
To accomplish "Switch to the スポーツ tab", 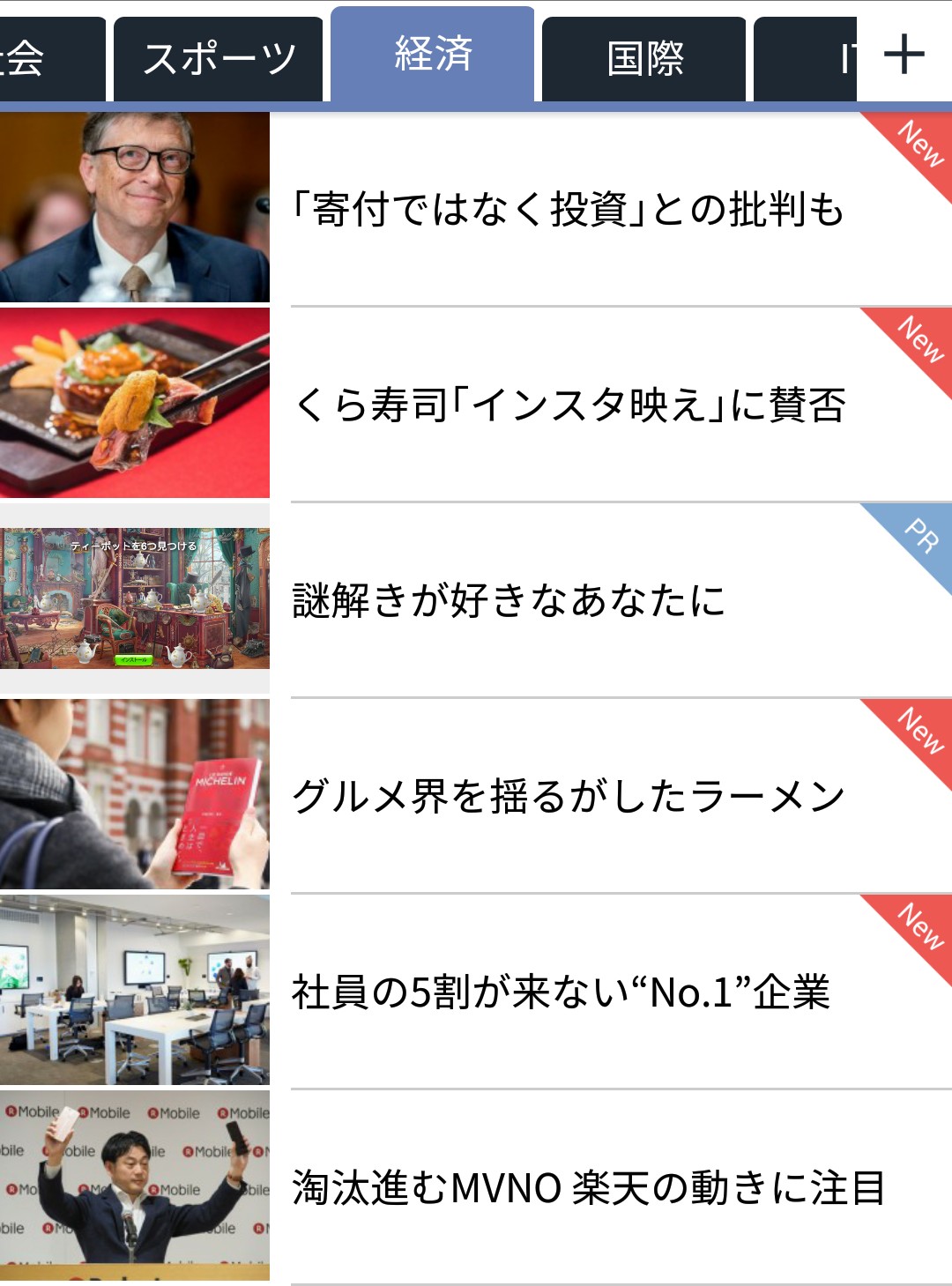I will pos(218,59).
